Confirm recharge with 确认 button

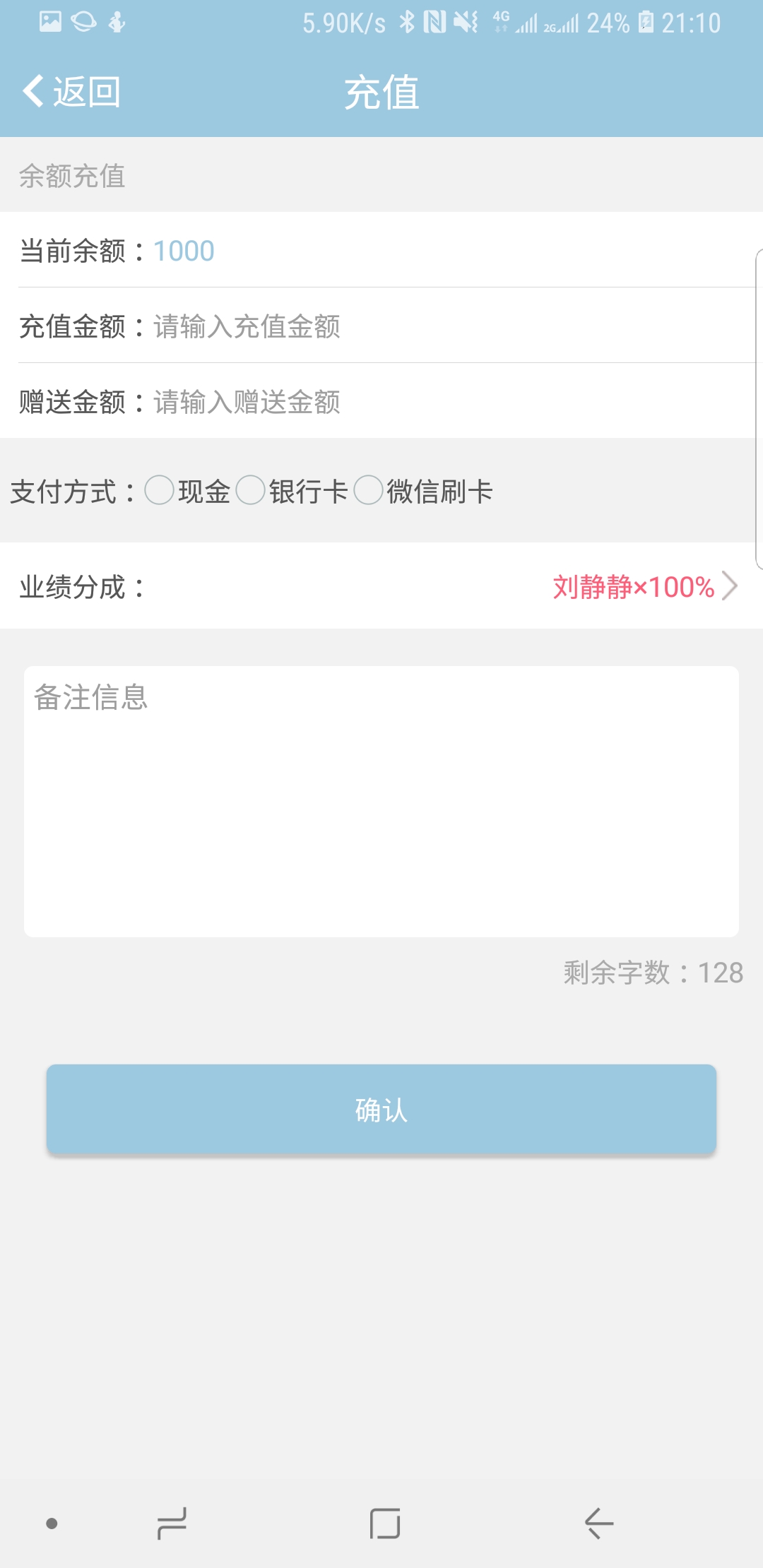[381, 1110]
